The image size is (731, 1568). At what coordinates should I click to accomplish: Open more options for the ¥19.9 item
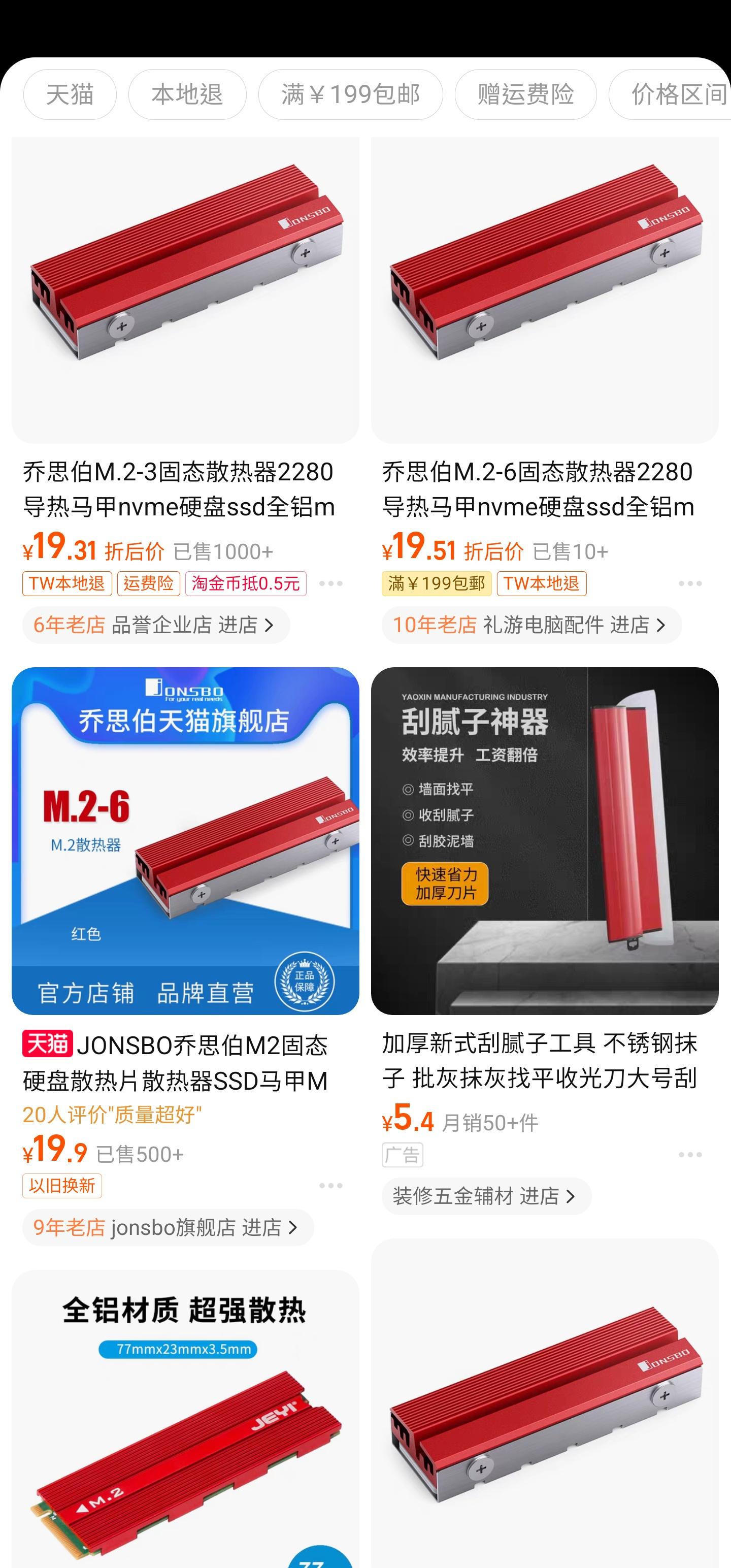(x=330, y=1185)
